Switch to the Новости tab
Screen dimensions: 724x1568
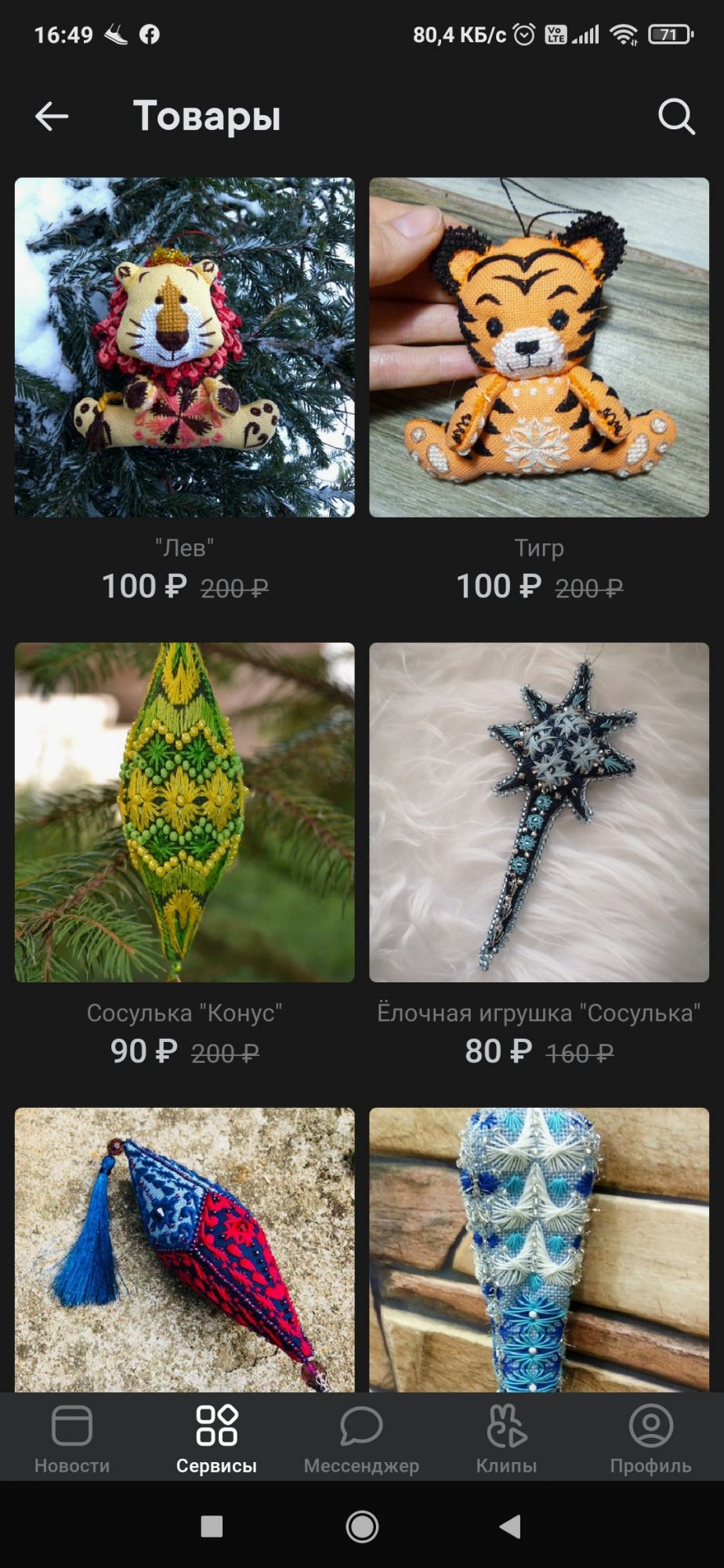[72, 1438]
